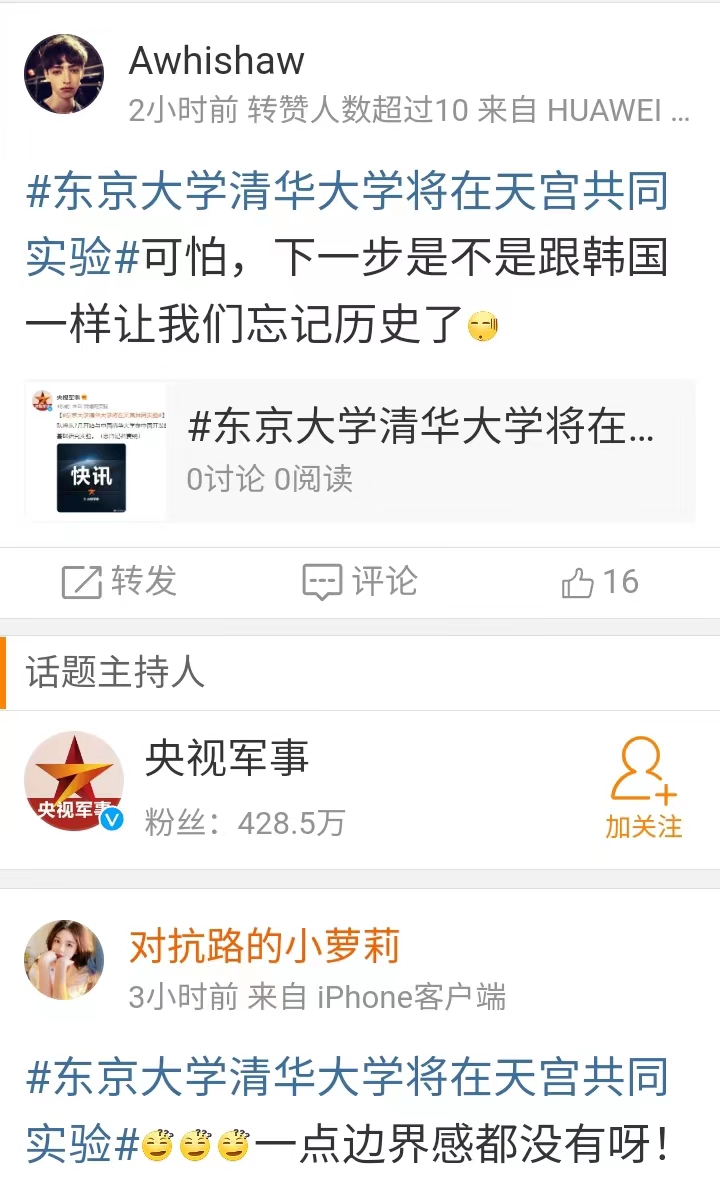Open the hashtag in 对抗路的小萝莉's post
The height and width of the screenshot is (1199, 720).
coord(348,1110)
